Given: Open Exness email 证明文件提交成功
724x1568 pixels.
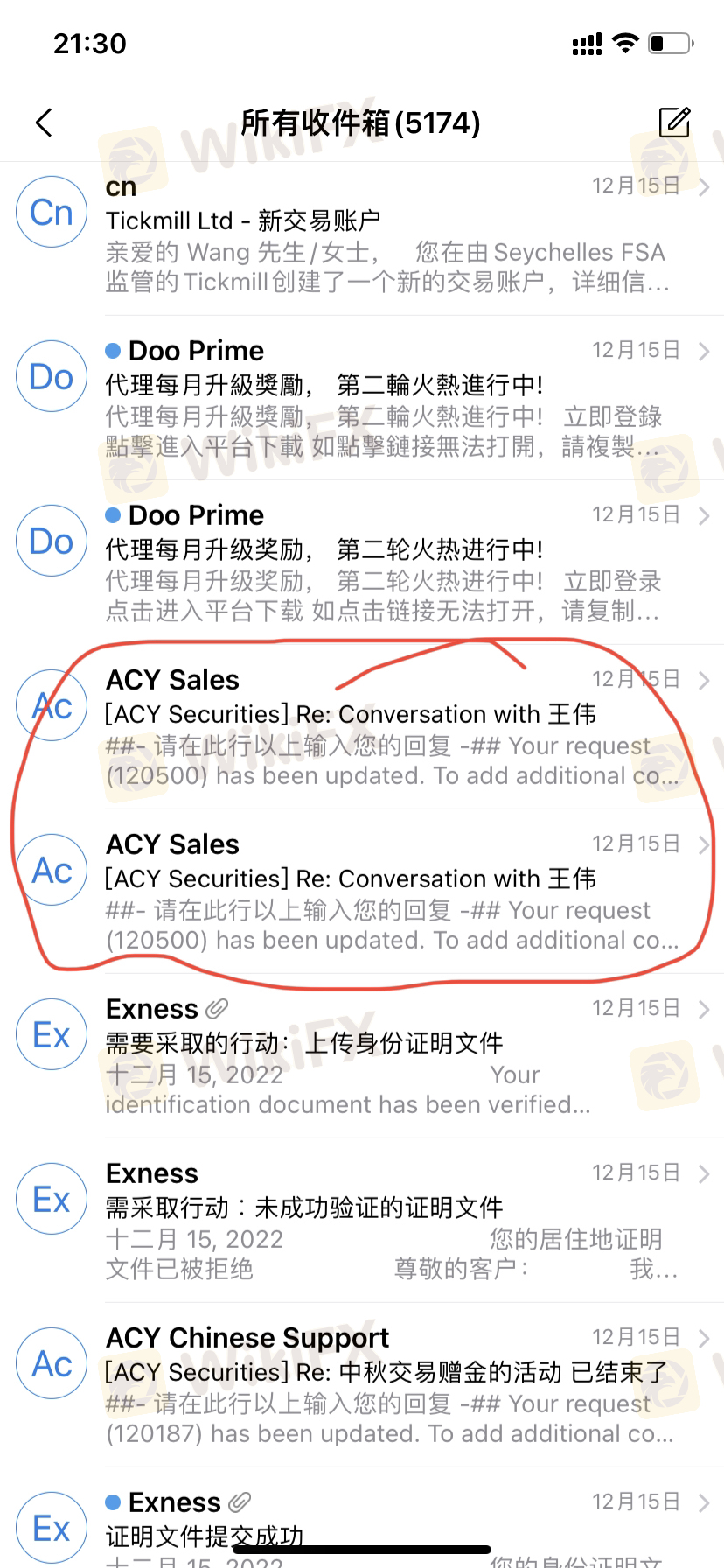Looking at the screenshot, I should coord(362,1518).
